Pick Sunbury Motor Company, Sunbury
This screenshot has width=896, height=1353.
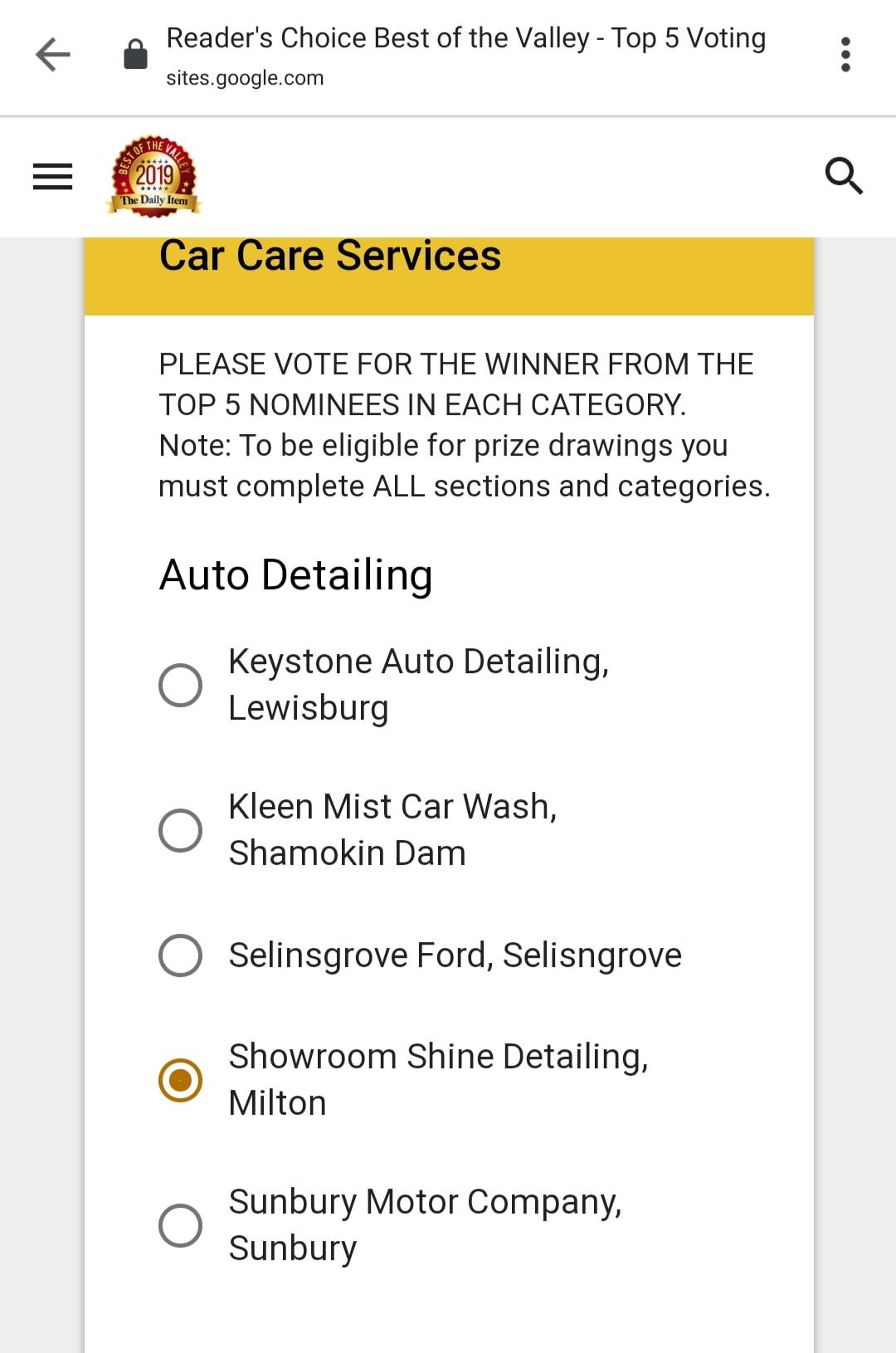[180, 1225]
